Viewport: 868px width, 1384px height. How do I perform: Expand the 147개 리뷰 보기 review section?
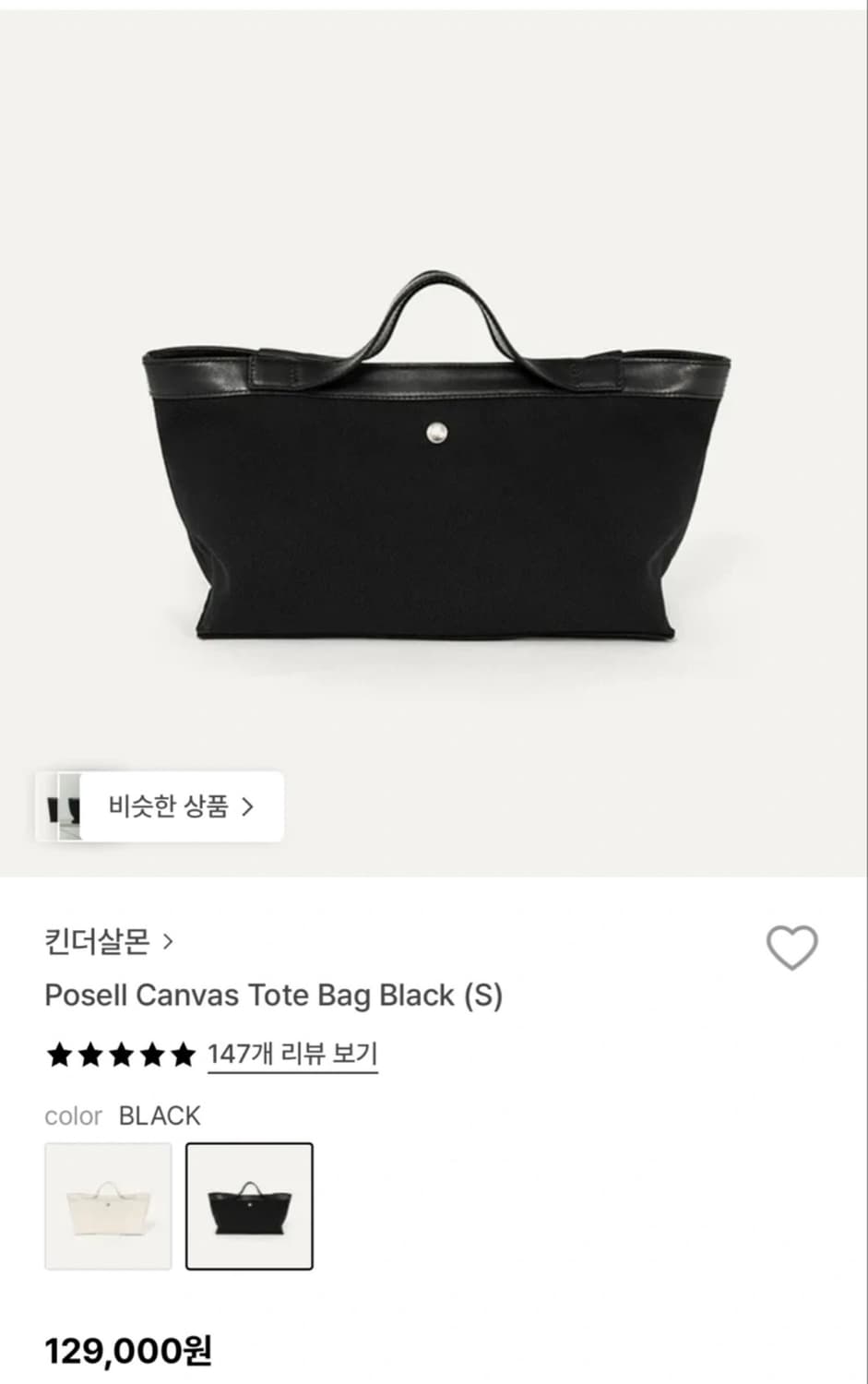291,1055
